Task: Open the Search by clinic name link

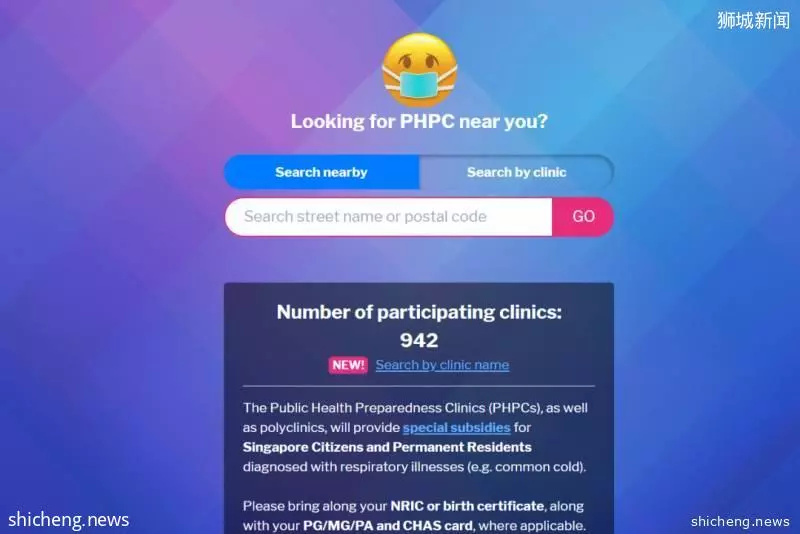Action: pos(442,365)
